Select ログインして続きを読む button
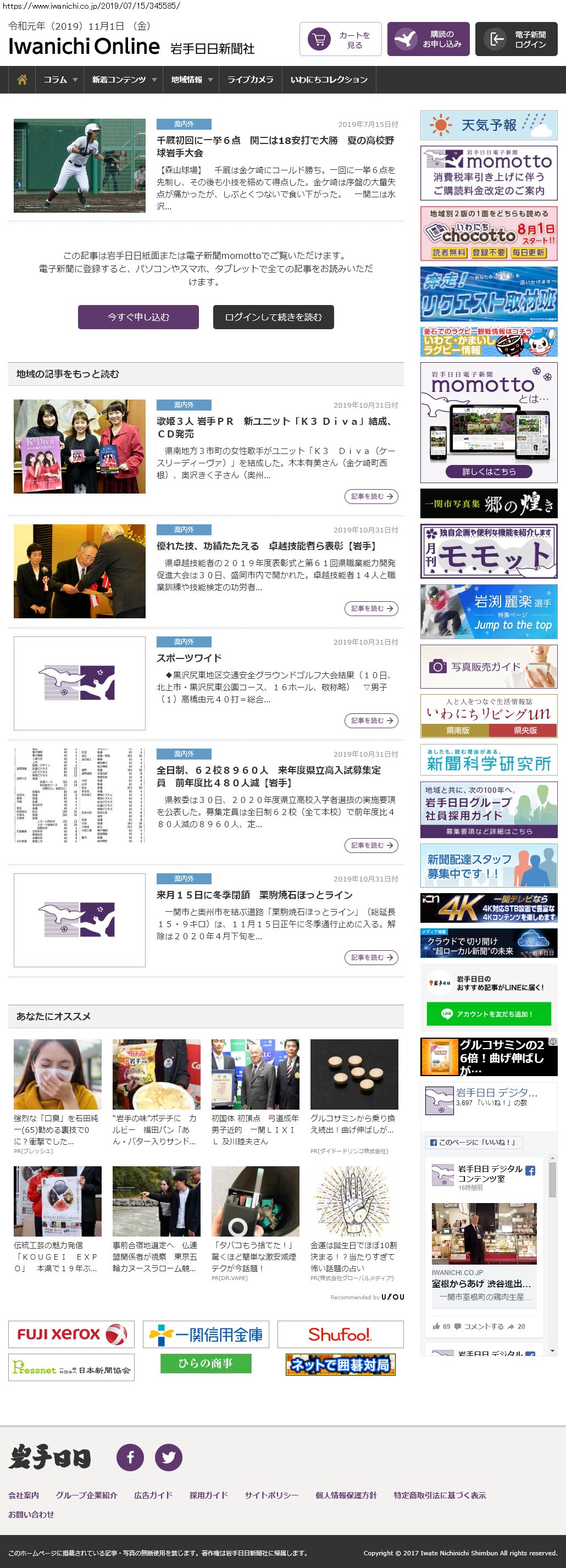 coord(273,317)
